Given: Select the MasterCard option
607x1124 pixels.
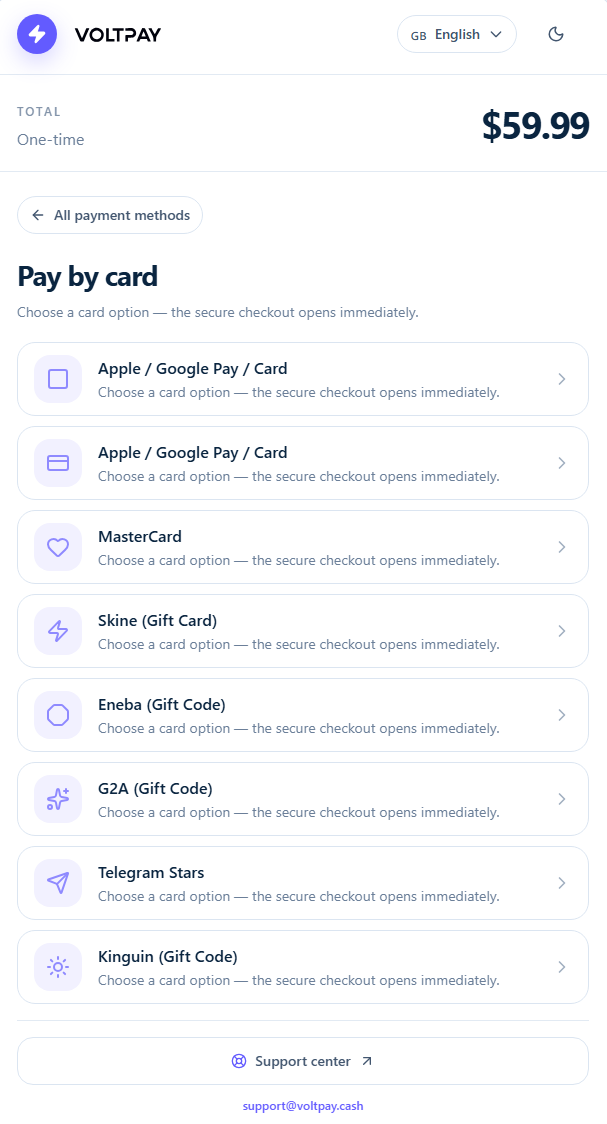Looking at the screenshot, I should coord(302,547).
